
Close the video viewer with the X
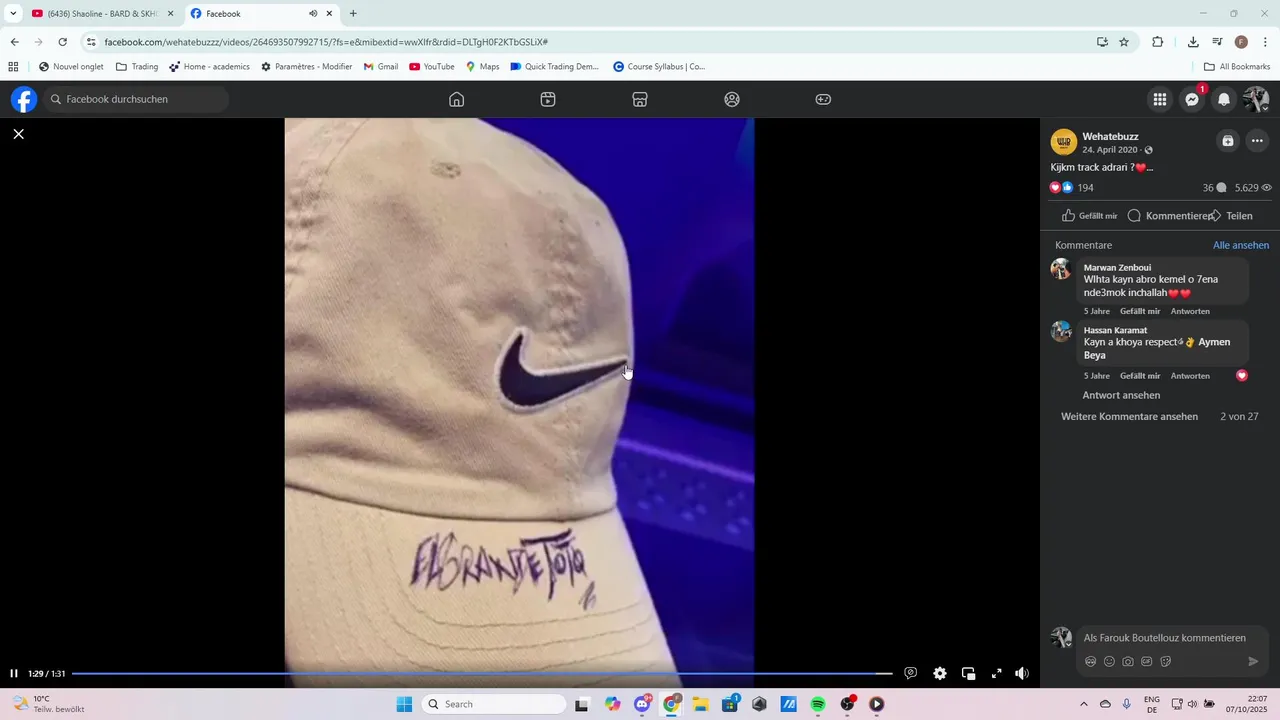pyautogui.click(x=18, y=134)
